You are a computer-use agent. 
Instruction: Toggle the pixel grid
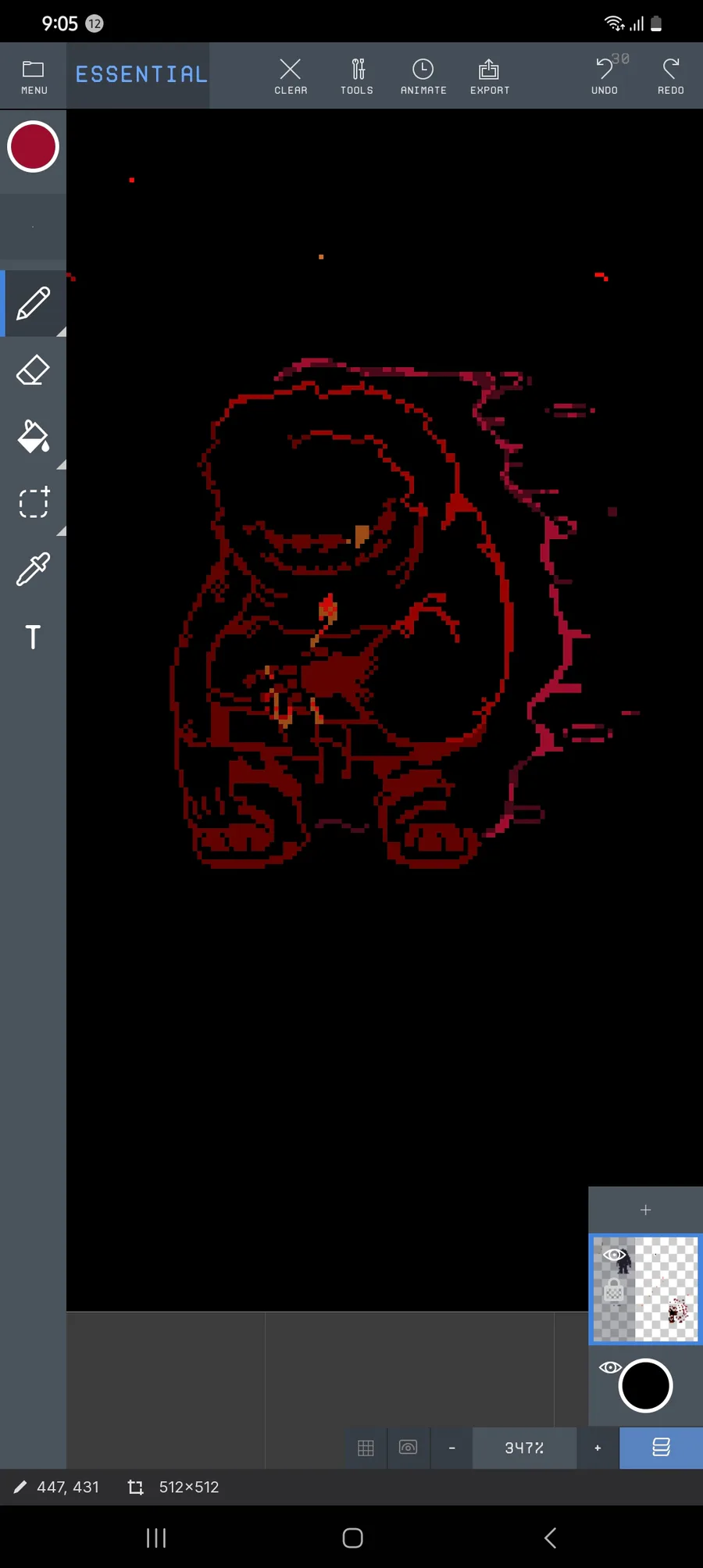(366, 1448)
